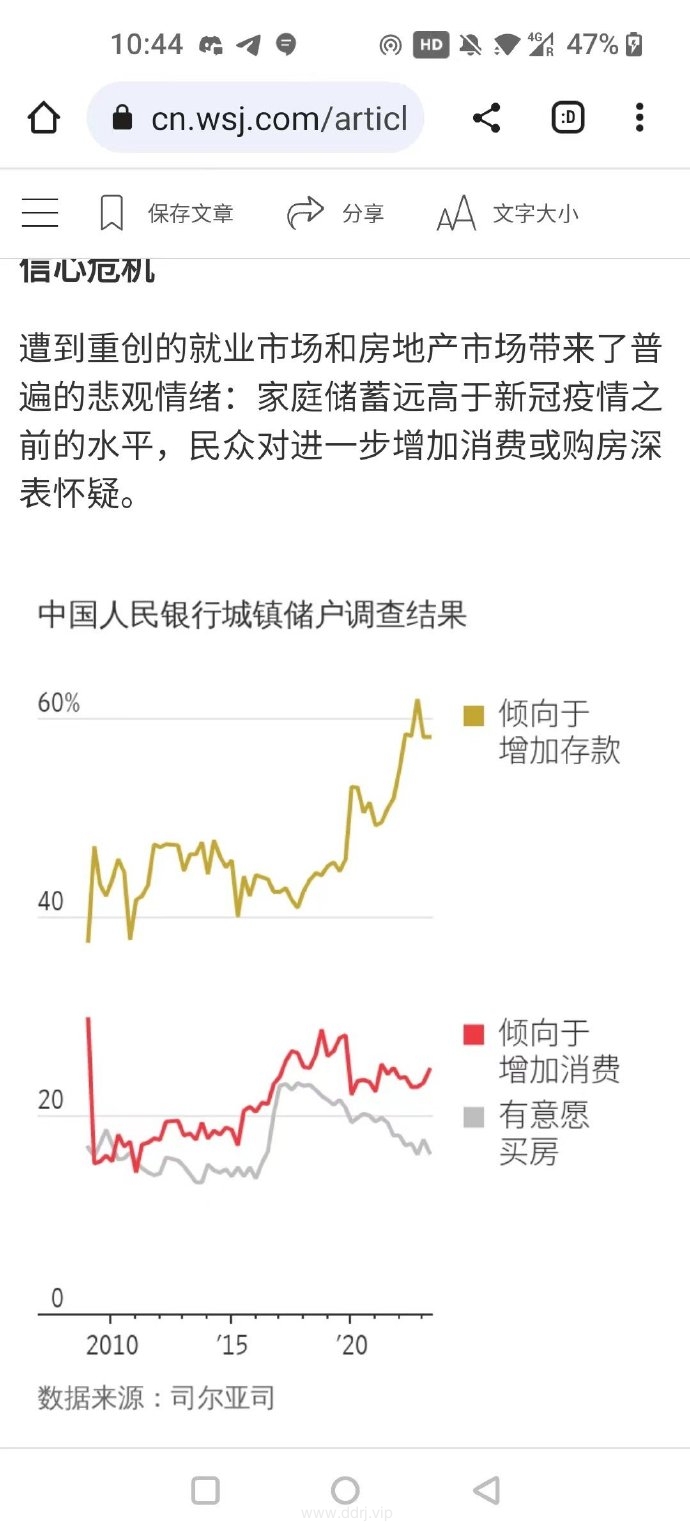The width and height of the screenshot is (690, 1533).
Task: Share this page from the browser toolbar
Action: tap(487, 118)
